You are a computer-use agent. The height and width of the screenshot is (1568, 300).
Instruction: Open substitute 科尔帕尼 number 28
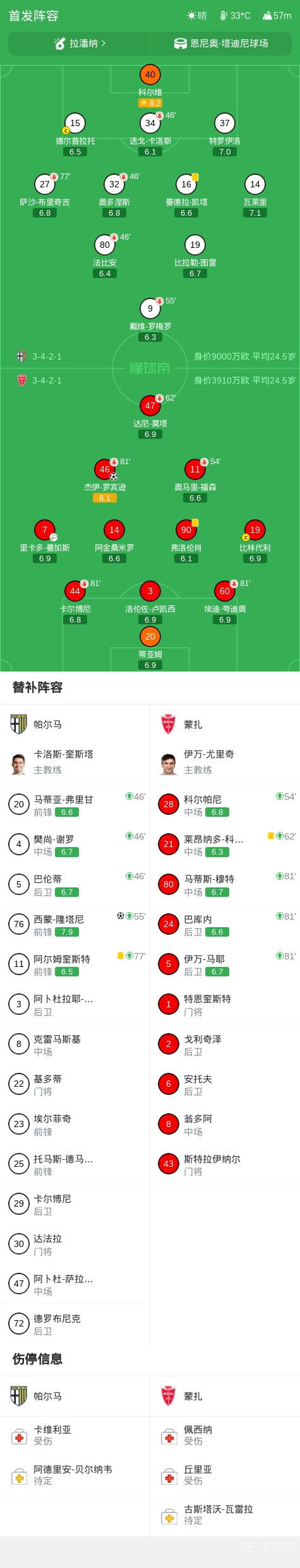coord(225,804)
